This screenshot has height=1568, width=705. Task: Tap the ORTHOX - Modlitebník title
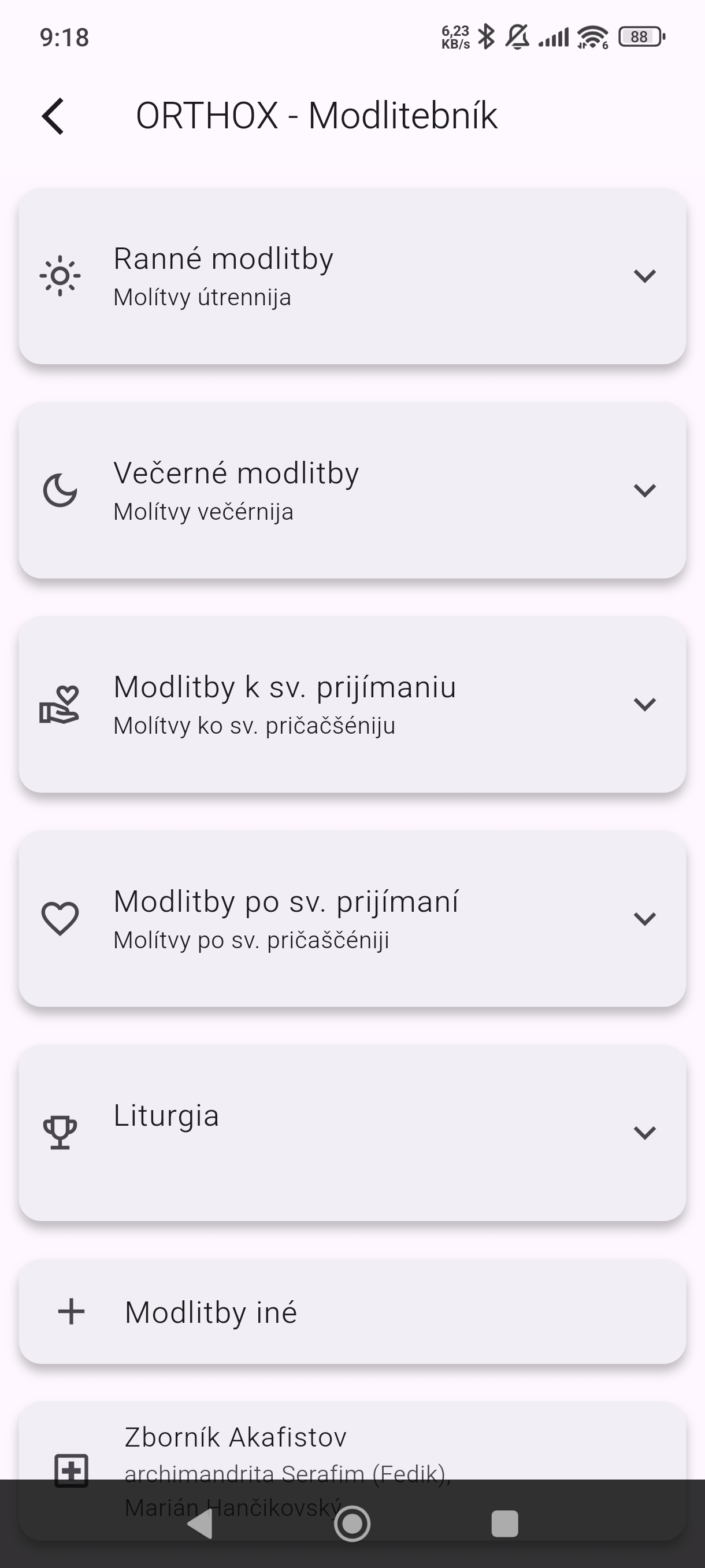click(x=316, y=116)
